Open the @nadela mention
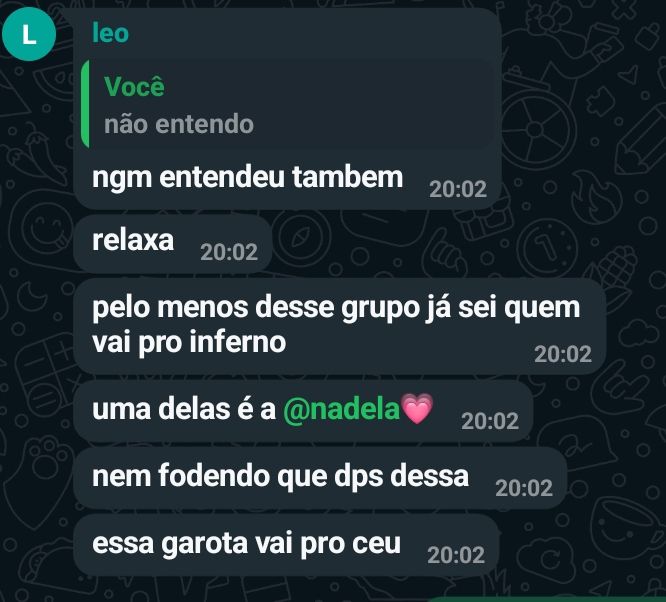666x602 pixels. pyautogui.click(x=340, y=410)
